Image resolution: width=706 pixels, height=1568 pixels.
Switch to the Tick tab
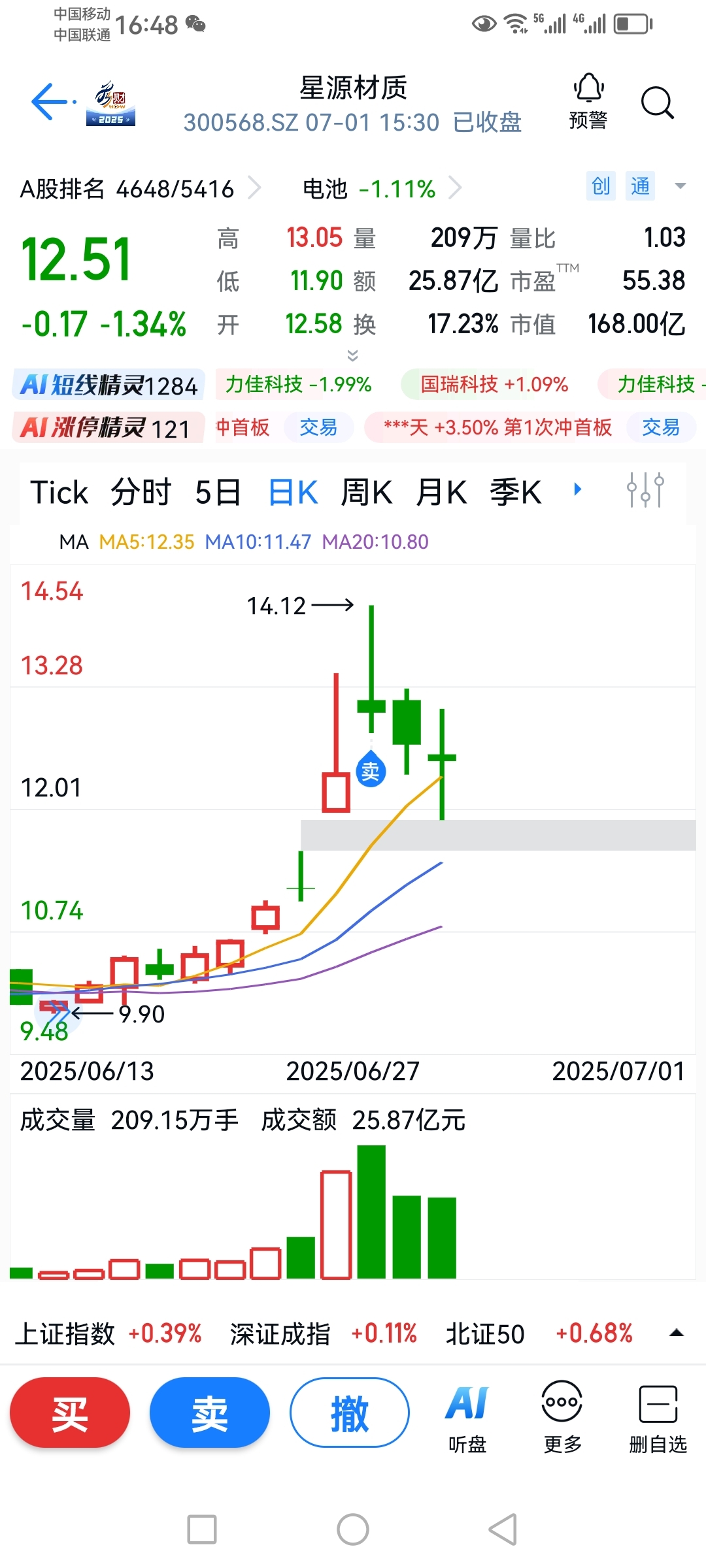click(x=59, y=492)
